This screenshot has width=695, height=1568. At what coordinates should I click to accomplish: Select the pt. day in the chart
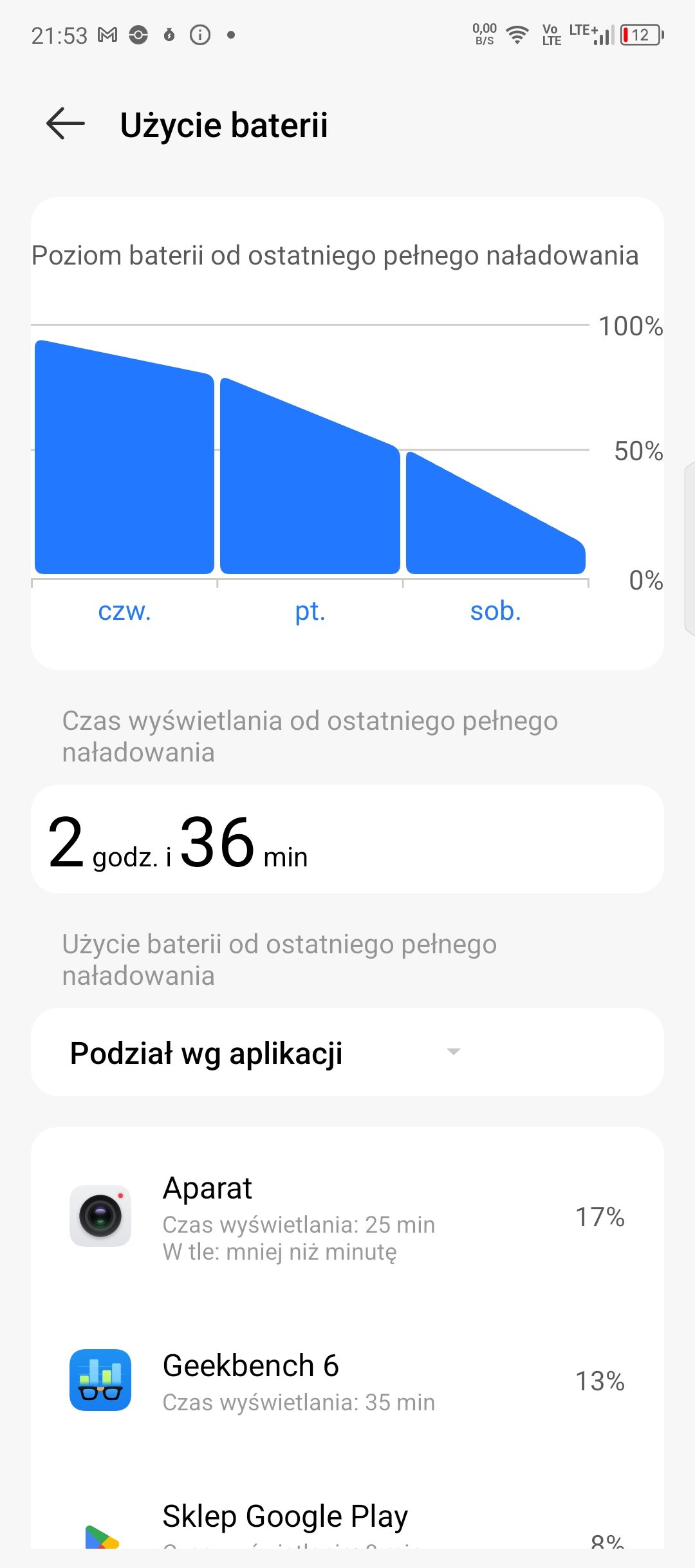coord(310,476)
